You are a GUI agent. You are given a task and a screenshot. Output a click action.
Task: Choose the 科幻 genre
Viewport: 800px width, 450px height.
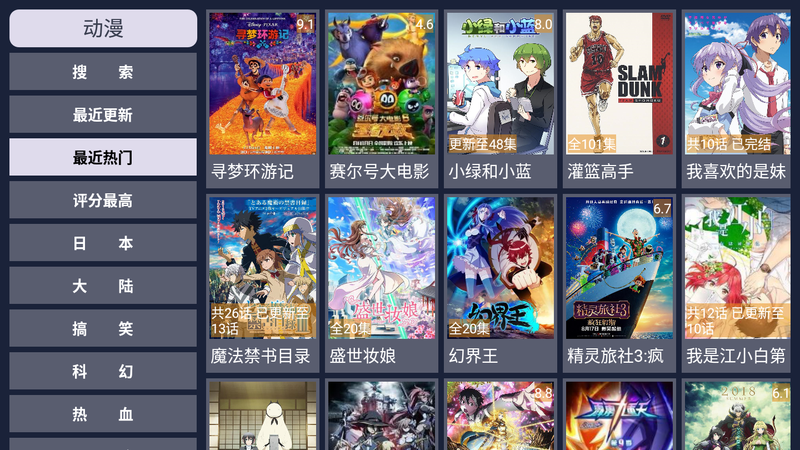(103, 372)
